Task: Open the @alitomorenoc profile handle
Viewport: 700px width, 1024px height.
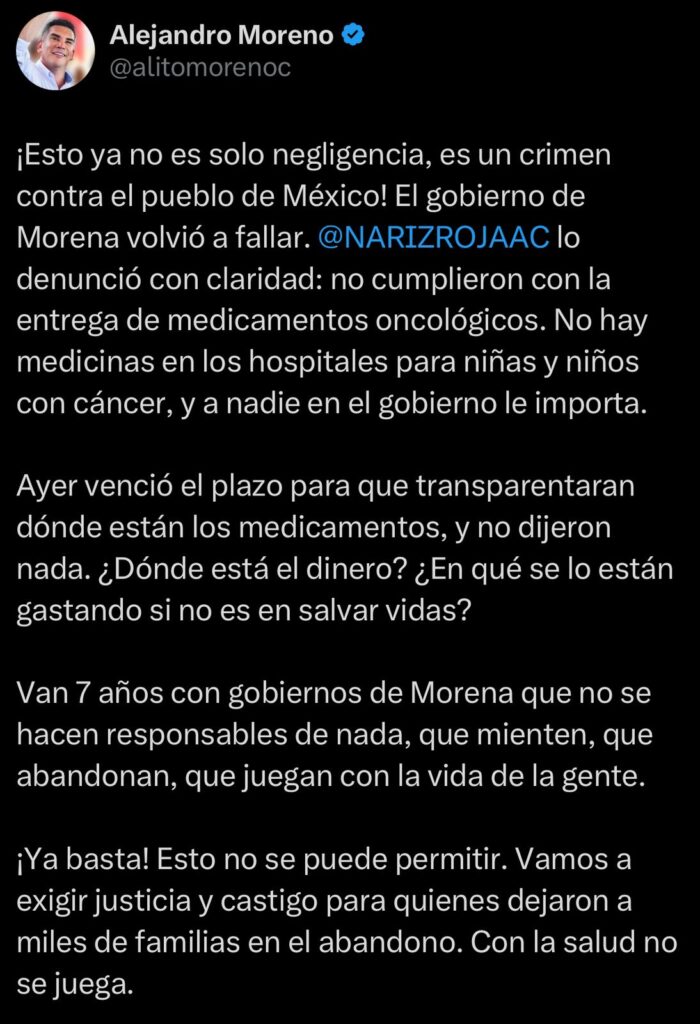Action: pos(199,68)
